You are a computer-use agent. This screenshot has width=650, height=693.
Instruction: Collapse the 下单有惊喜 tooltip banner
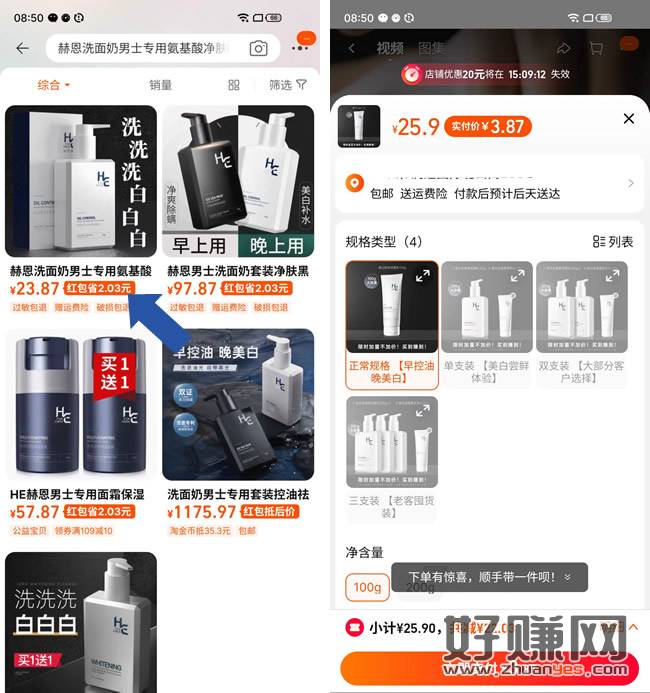click(x=568, y=577)
